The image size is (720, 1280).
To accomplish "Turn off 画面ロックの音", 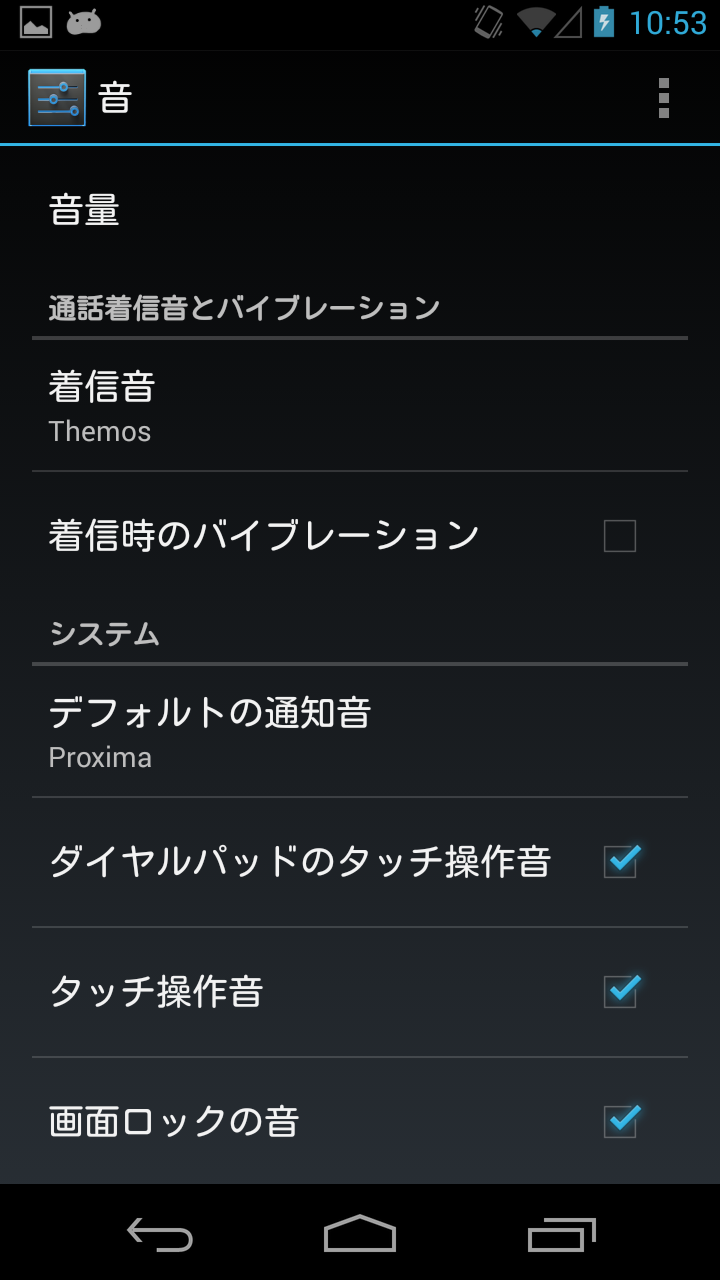I will [x=620, y=1121].
